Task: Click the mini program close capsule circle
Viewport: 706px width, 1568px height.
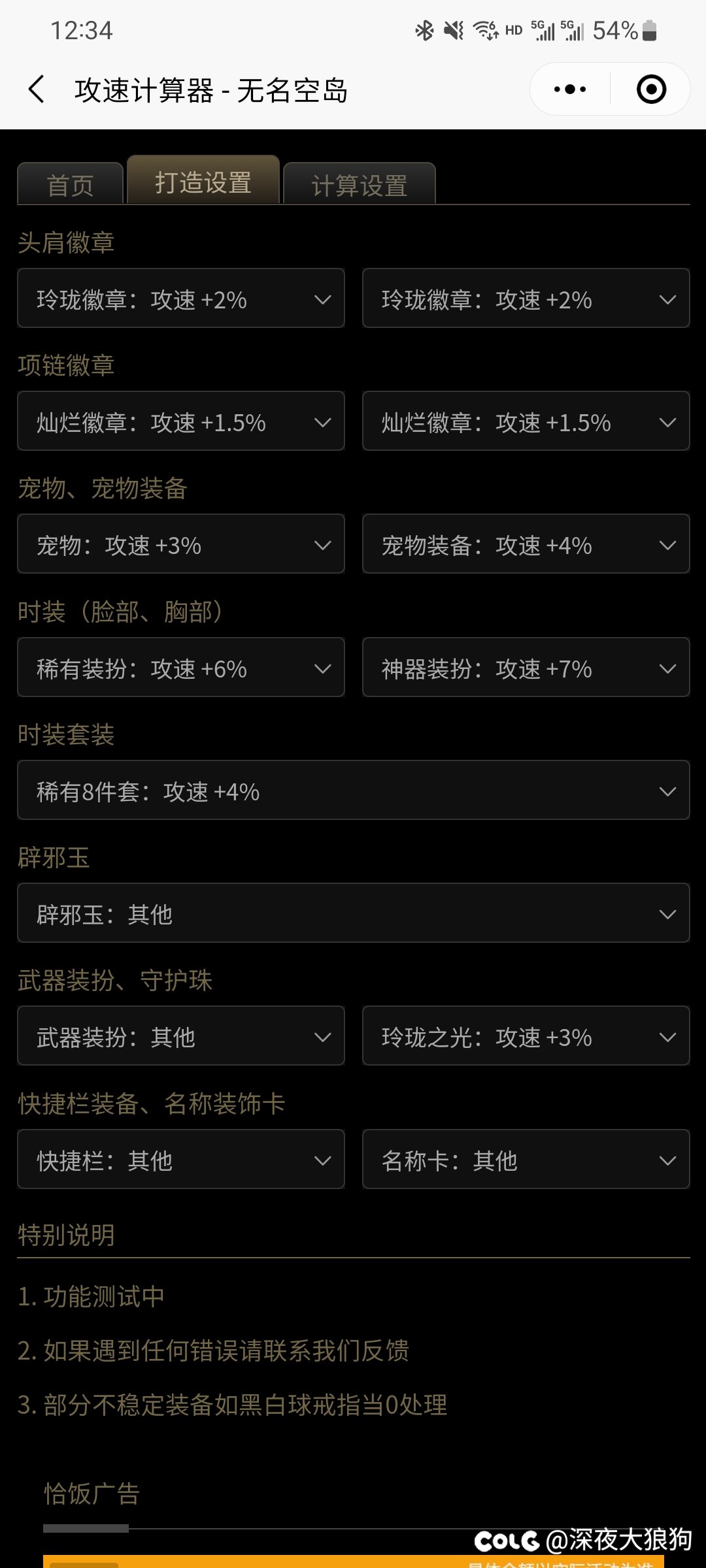Action: 650,88
